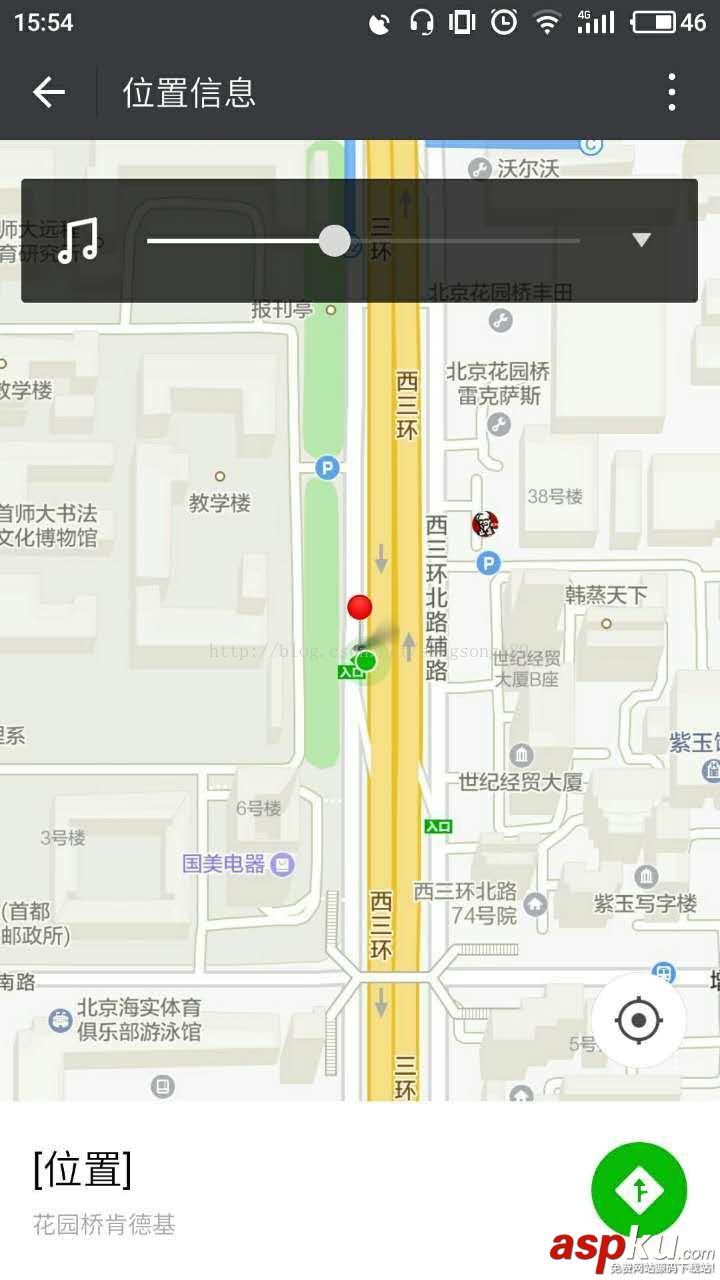This screenshot has width=720, height=1280.
Task: Tap the [位置] label at the bottom
Action: 80,1168
